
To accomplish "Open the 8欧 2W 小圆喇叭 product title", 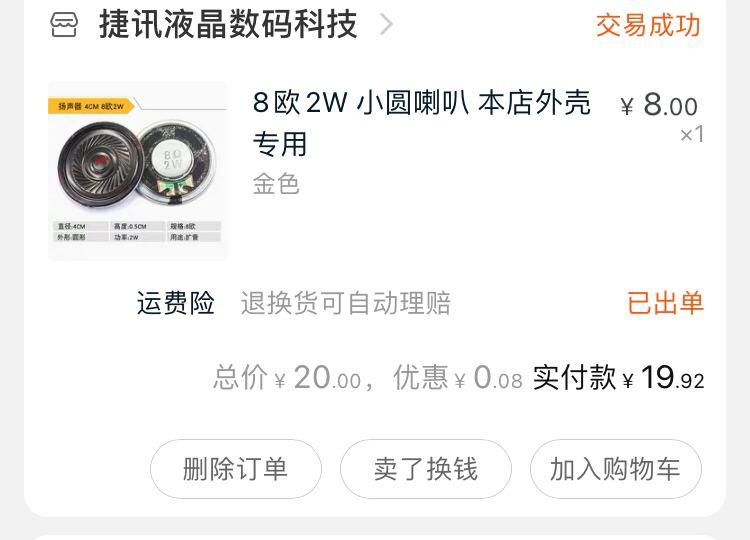I will [x=421, y=122].
